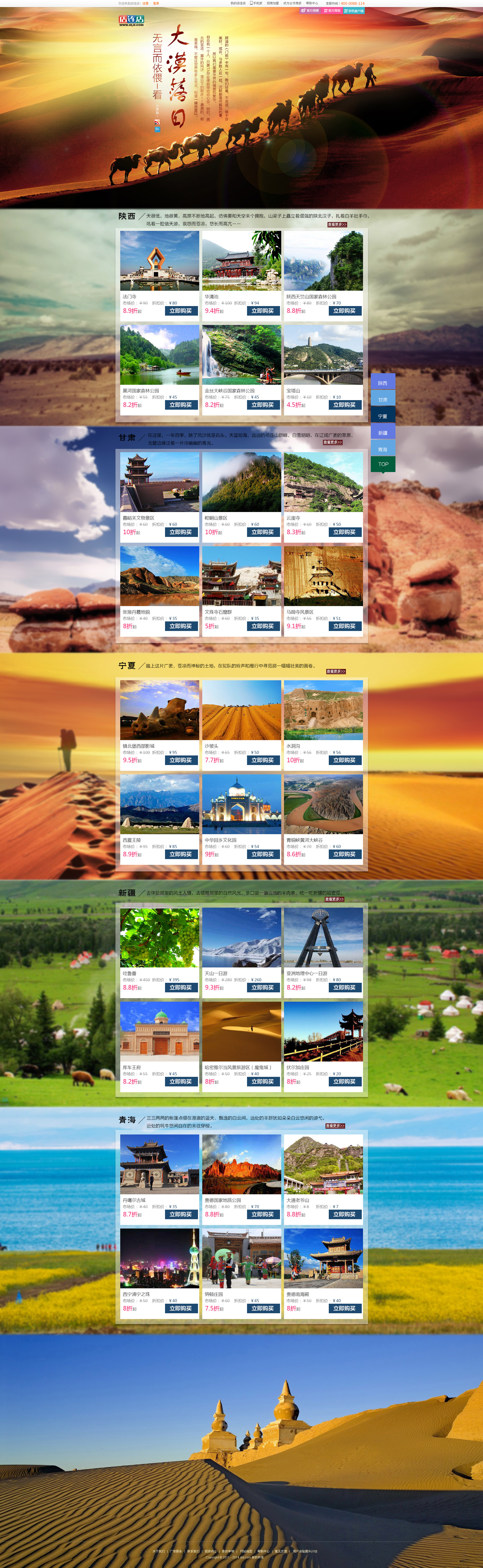Tap TOP to return to top
483x1568 pixels.
(x=383, y=464)
